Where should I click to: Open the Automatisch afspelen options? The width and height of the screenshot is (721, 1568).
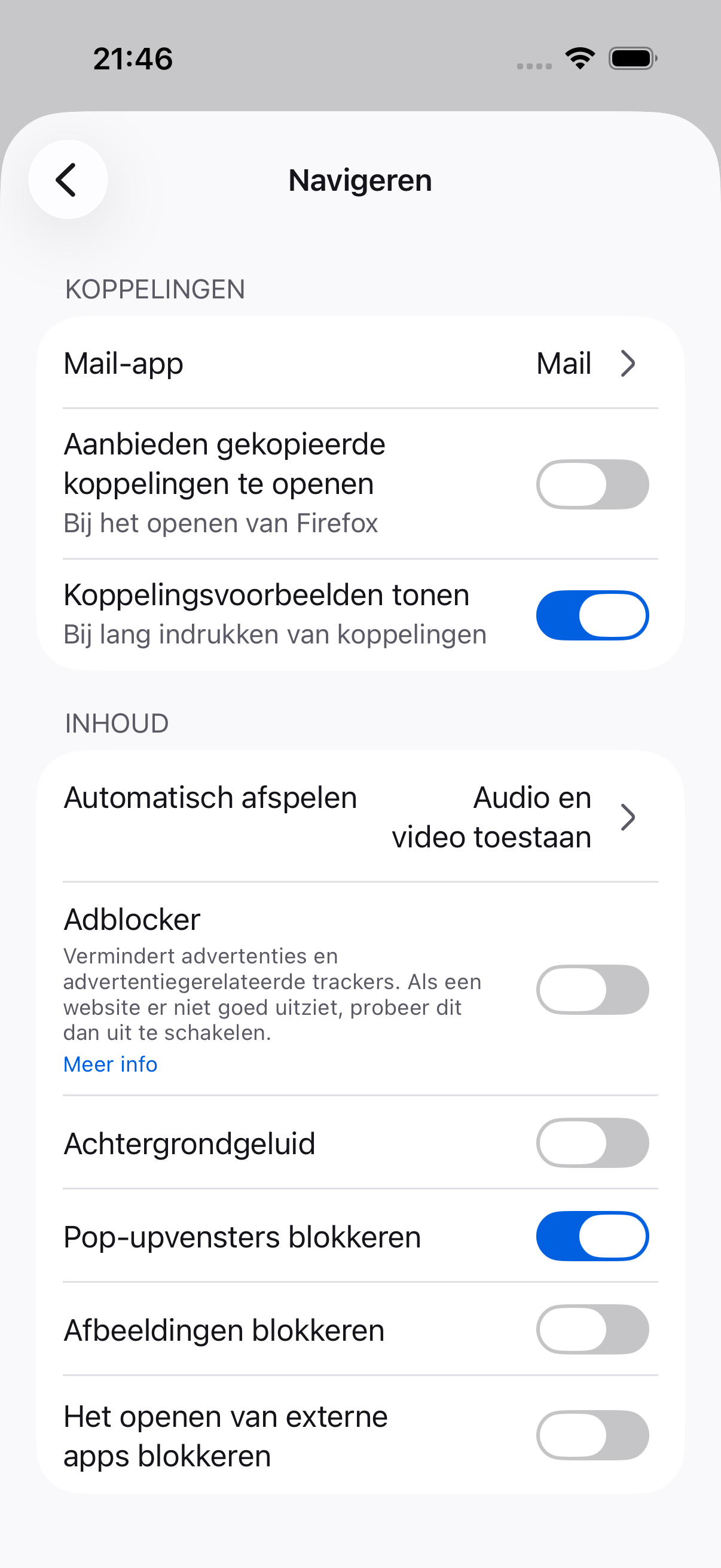[360, 817]
